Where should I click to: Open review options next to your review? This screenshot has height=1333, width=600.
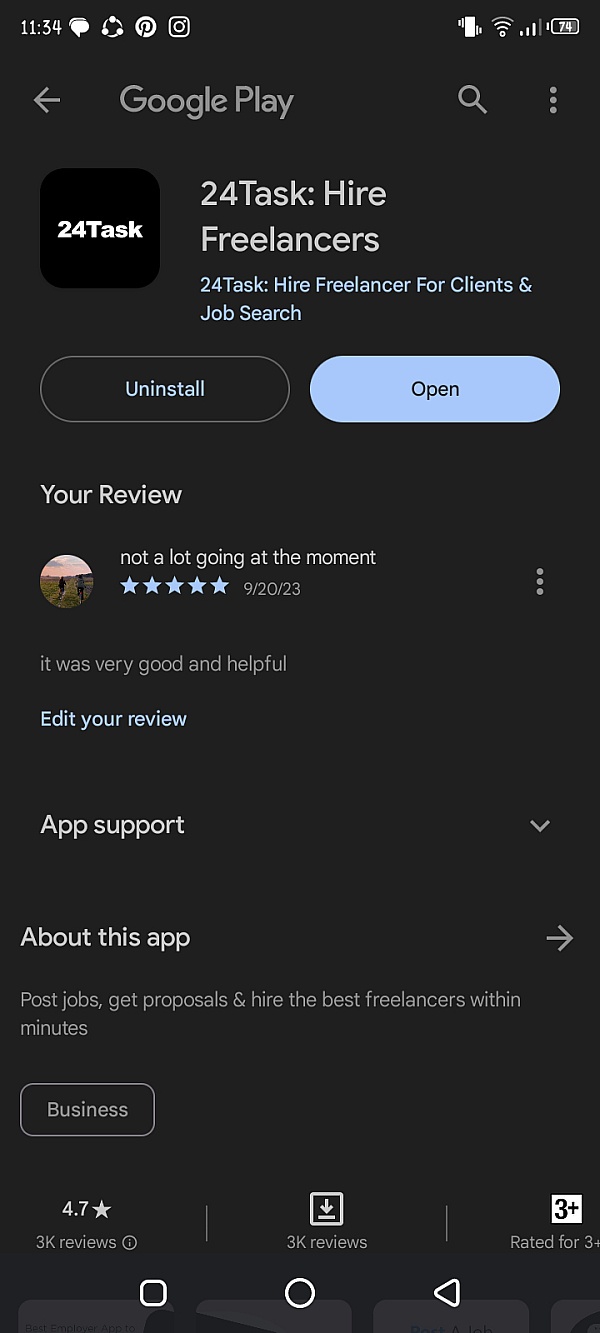click(x=540, y=582)
